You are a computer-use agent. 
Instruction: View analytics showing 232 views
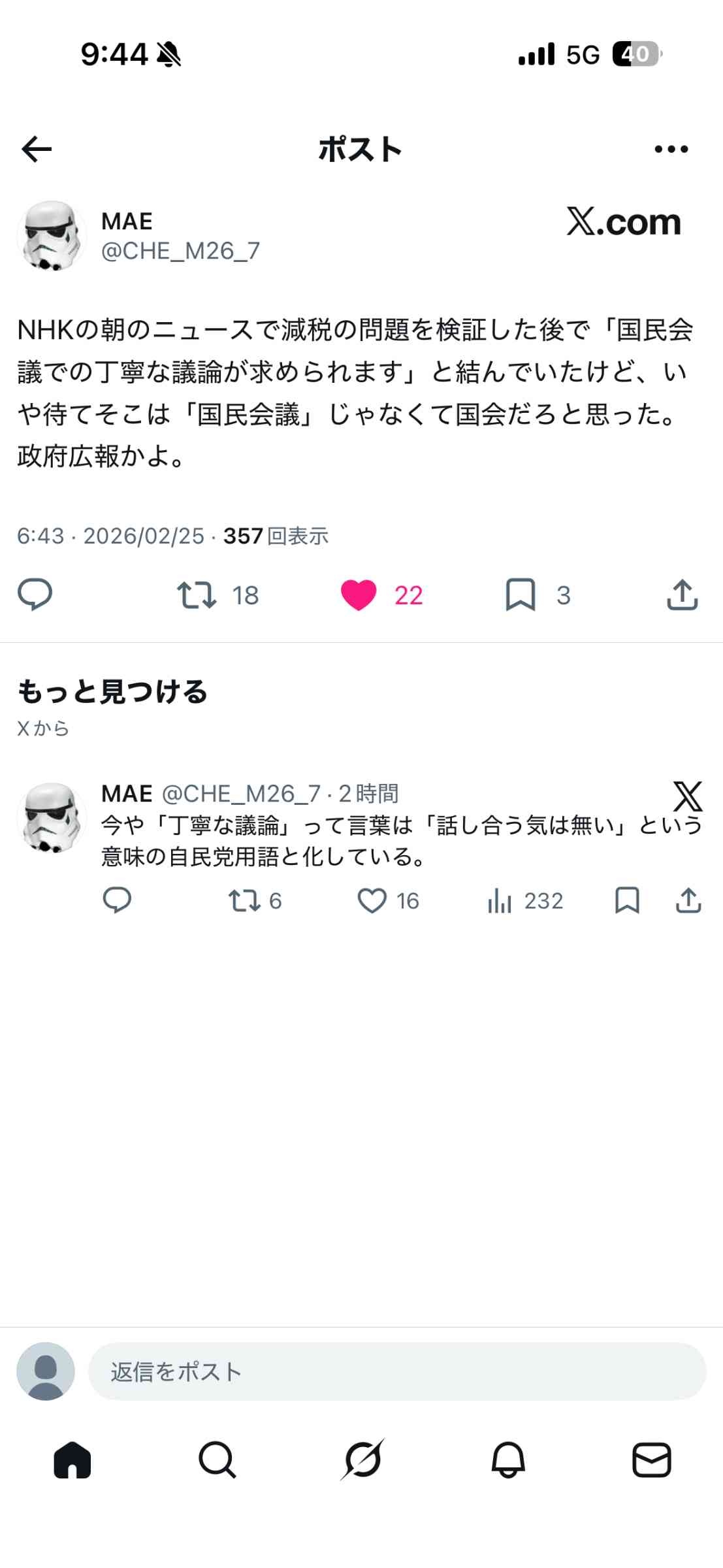(500, 900)
